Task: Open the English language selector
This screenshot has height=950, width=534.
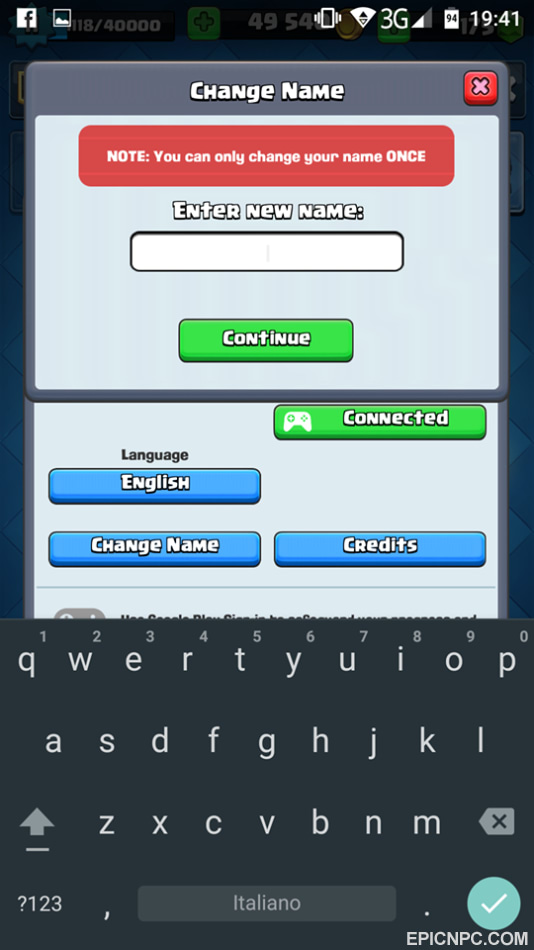Action: (x=155, y=486)
